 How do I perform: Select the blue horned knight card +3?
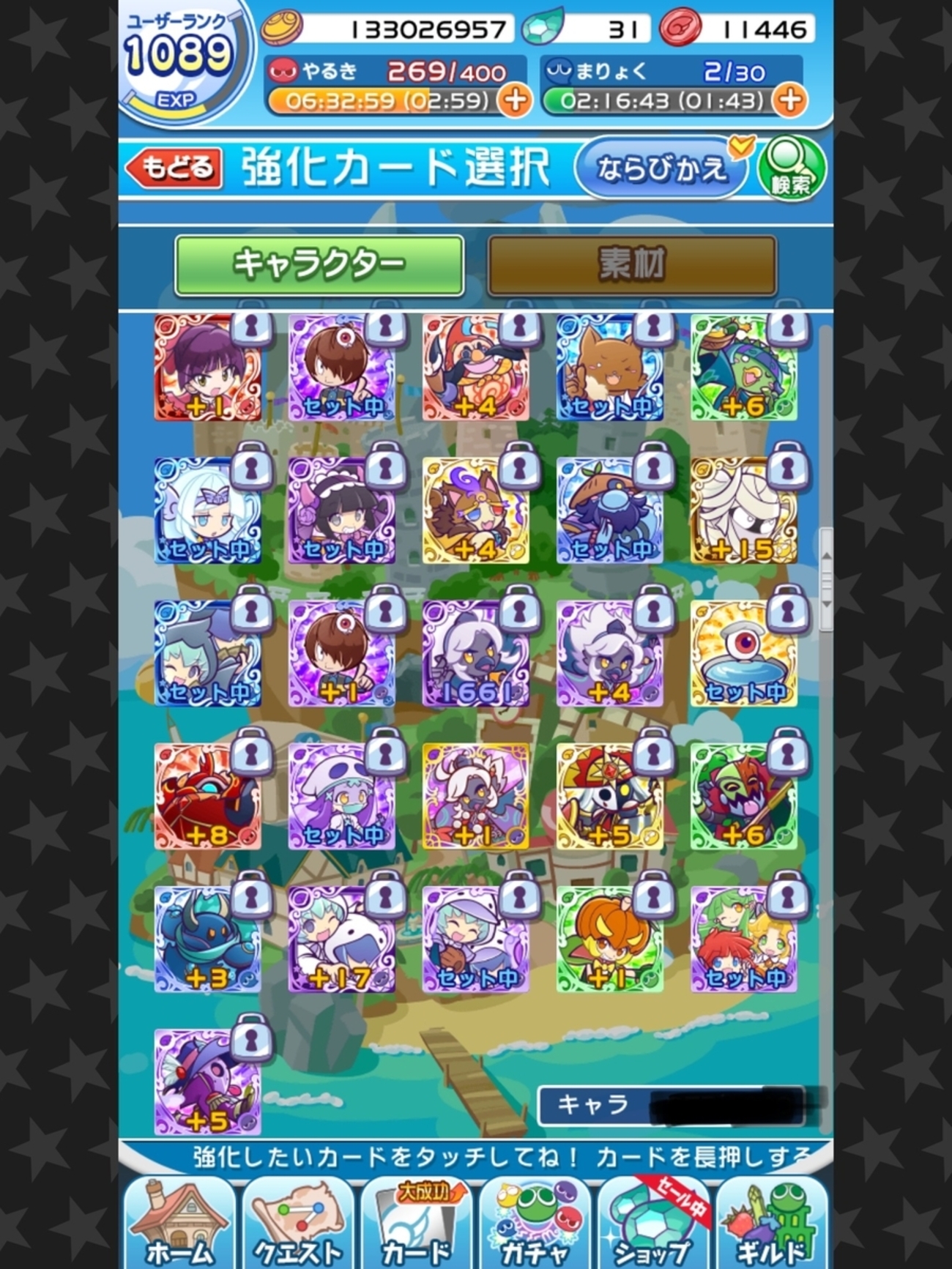[x=208, y=939]
